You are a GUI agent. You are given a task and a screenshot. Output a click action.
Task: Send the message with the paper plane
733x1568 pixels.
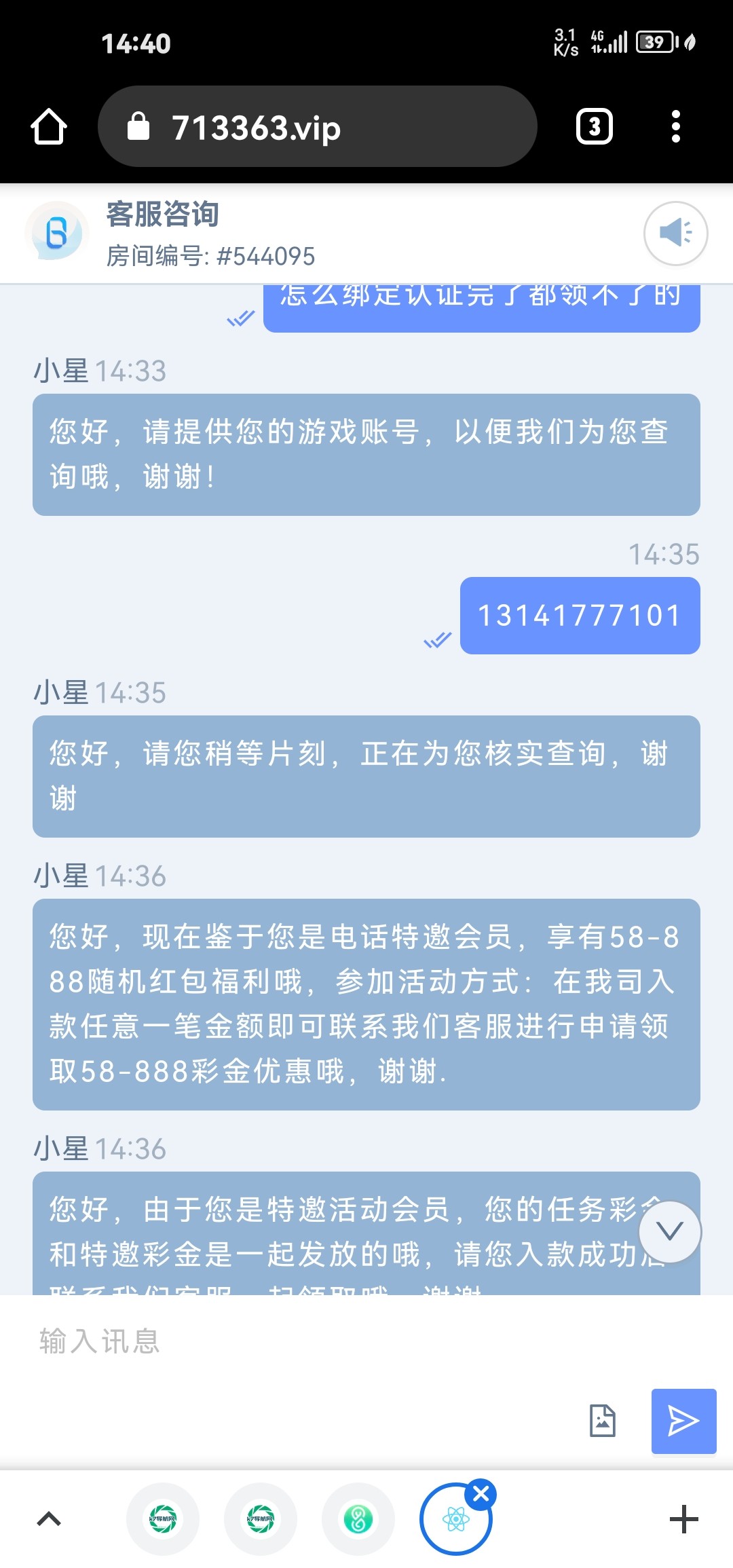click(x=683, y=1421)
